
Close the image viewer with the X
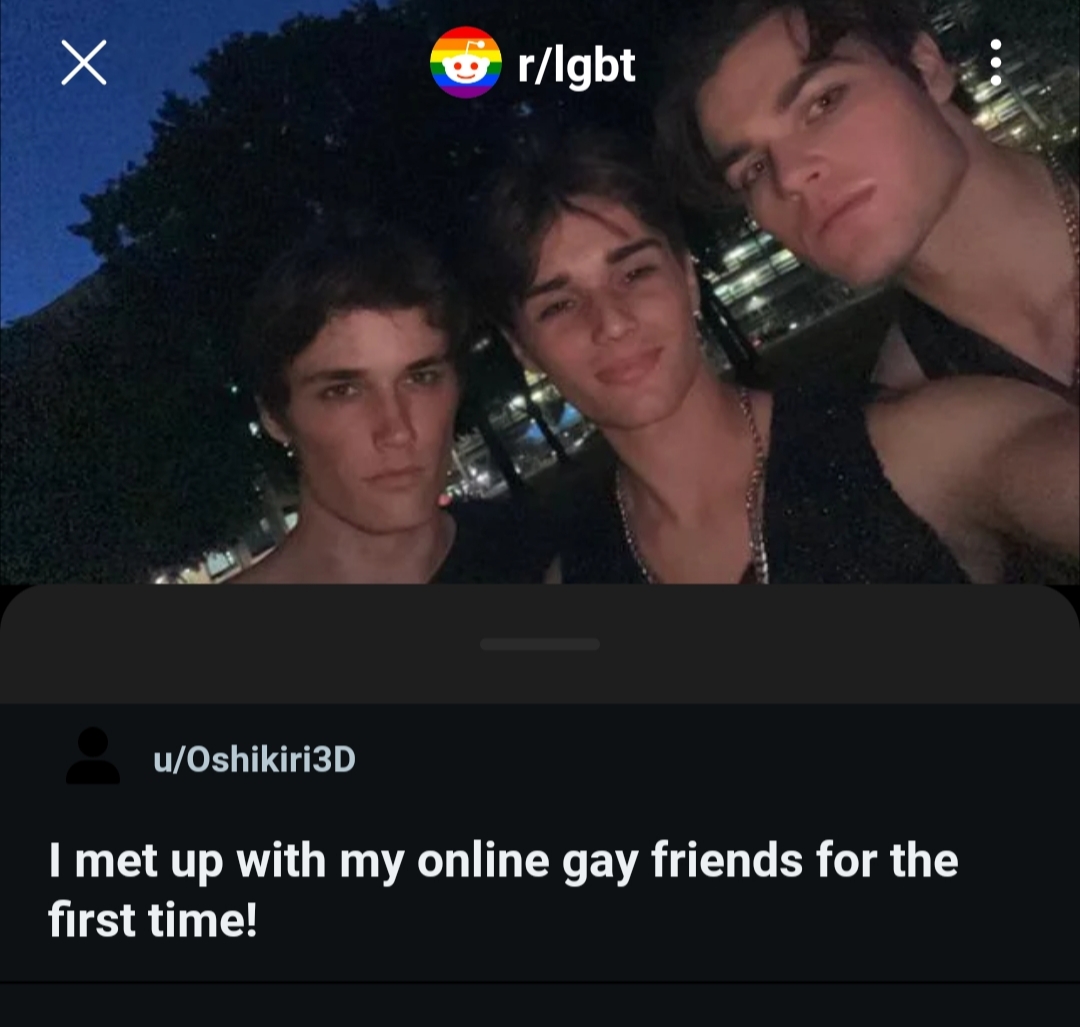pyautogui.click(x=84, y=64)
